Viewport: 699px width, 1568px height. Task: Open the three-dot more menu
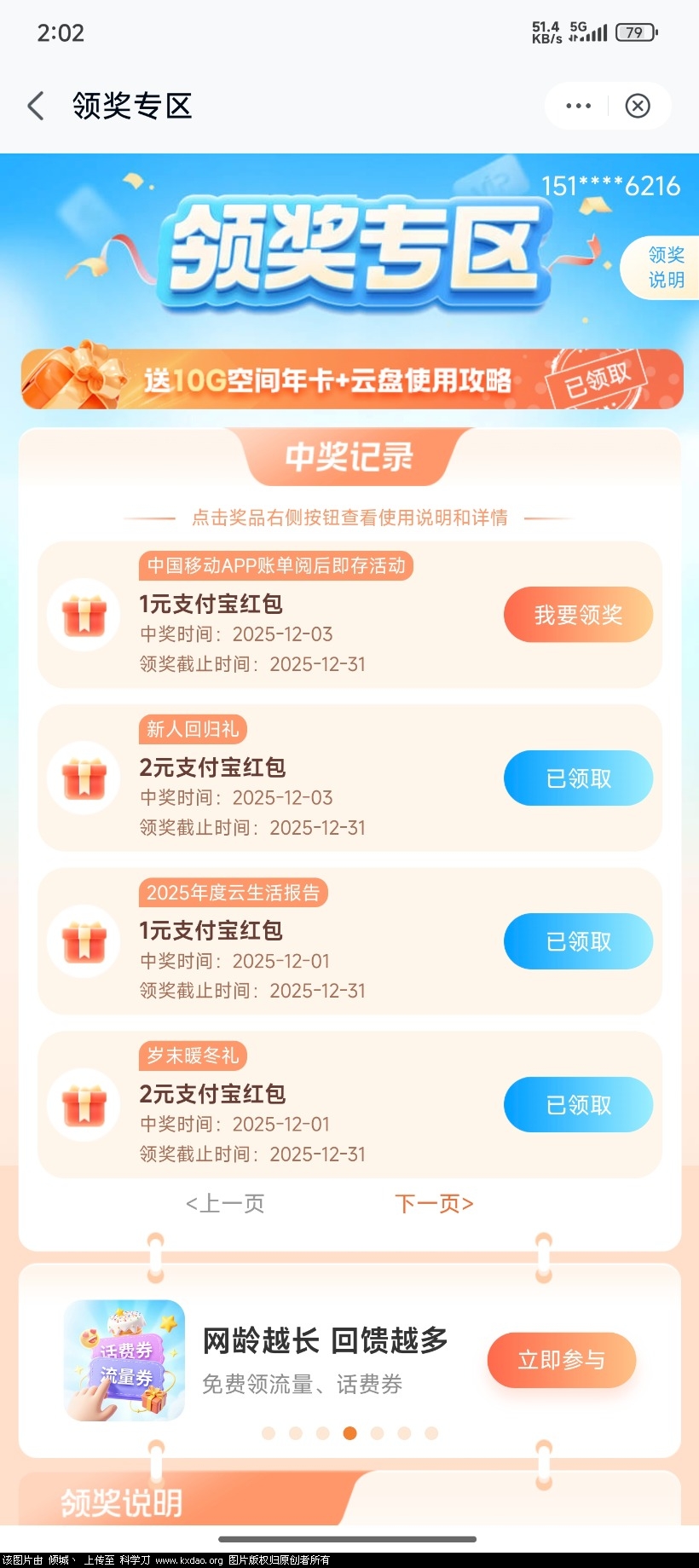578,106
